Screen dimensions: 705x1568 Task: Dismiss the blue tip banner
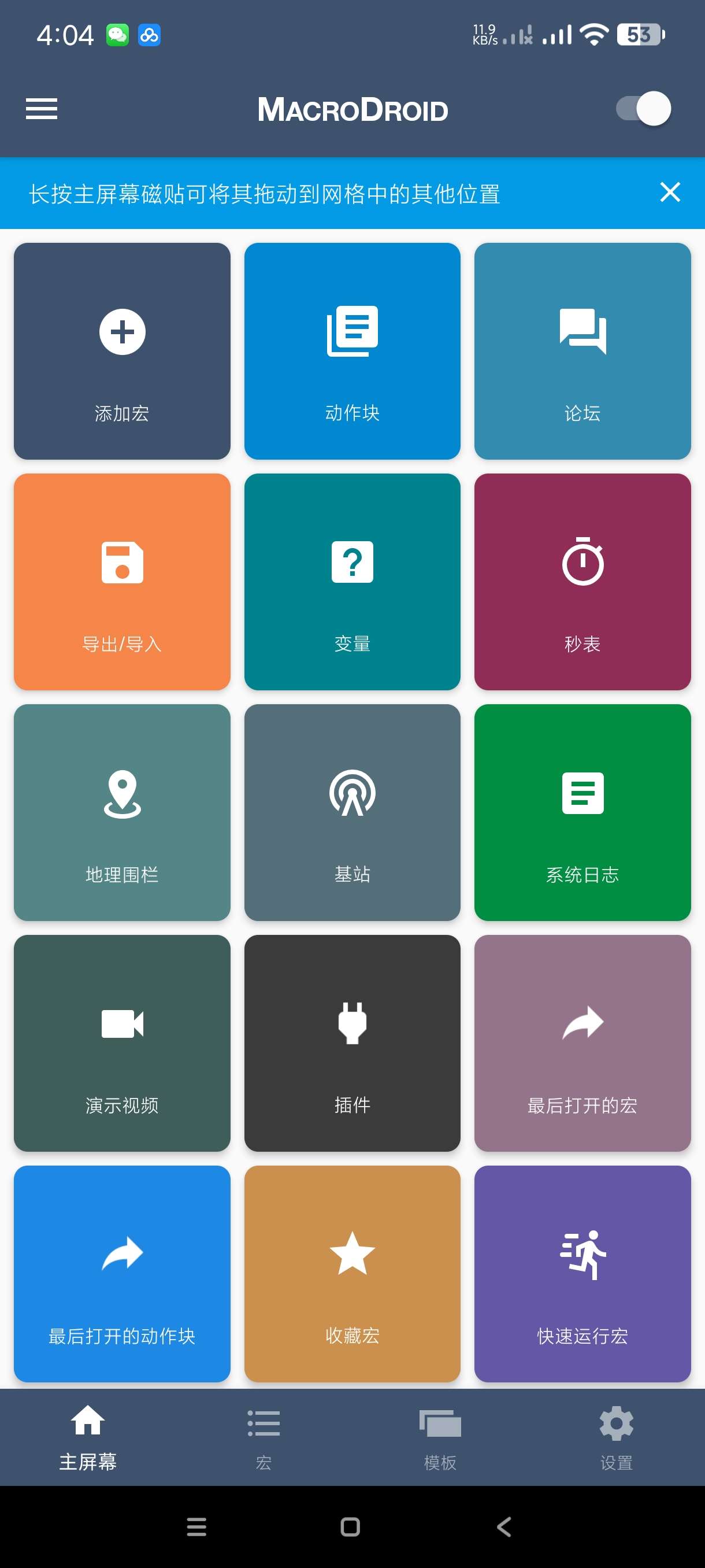pyautogui.click(x=669, y=193)
